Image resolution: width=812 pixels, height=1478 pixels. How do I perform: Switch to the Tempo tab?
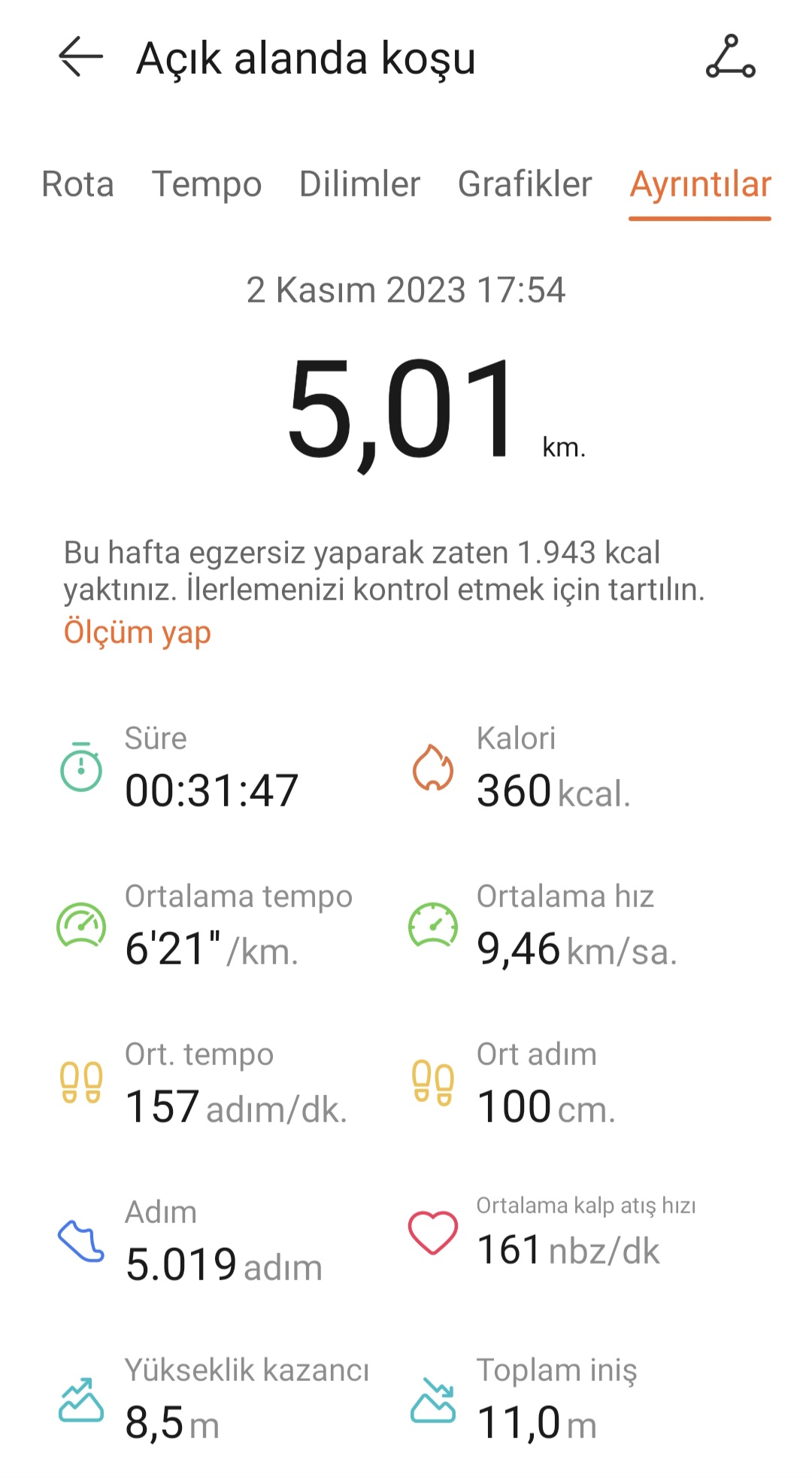click(x=207, y=184)
